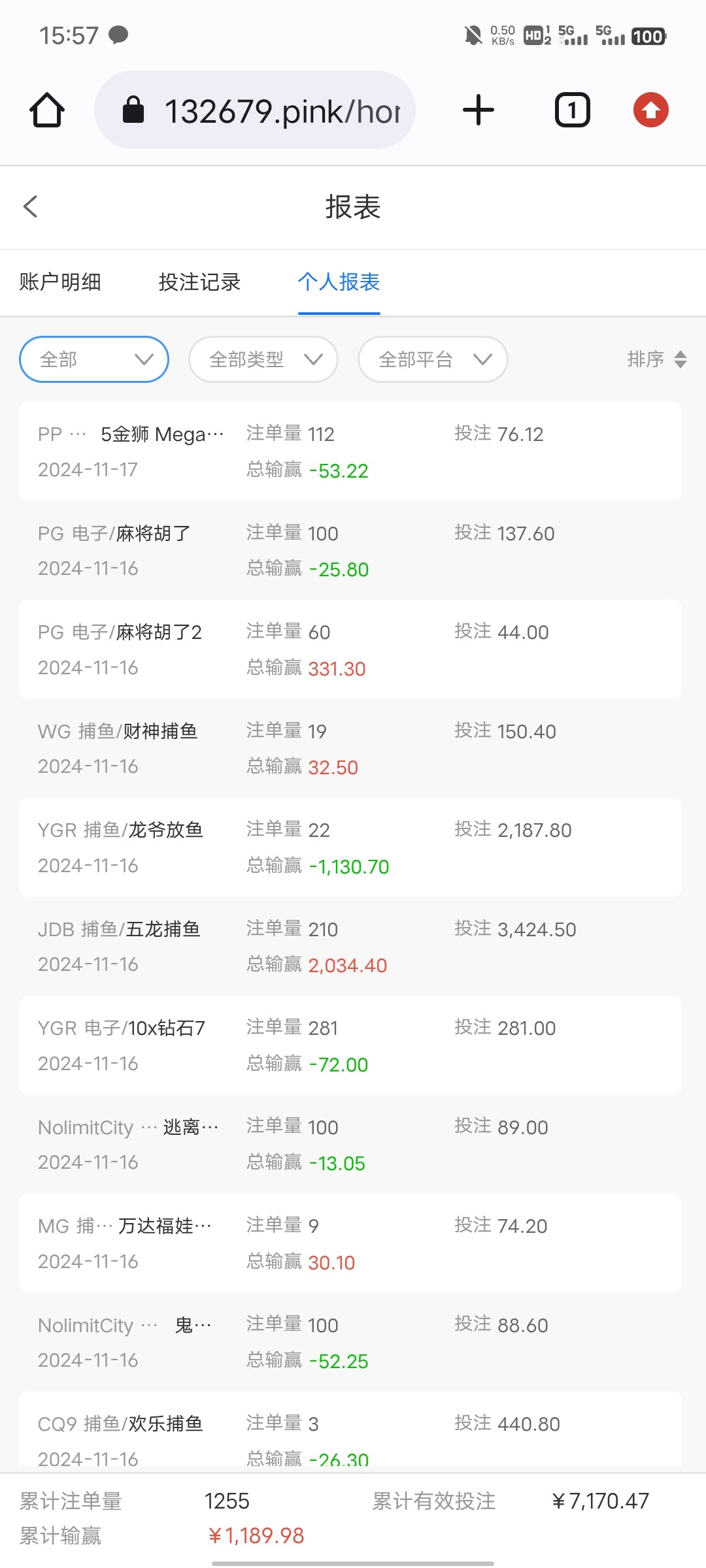
Task: Open the browser home page
Action: point(47,110)
